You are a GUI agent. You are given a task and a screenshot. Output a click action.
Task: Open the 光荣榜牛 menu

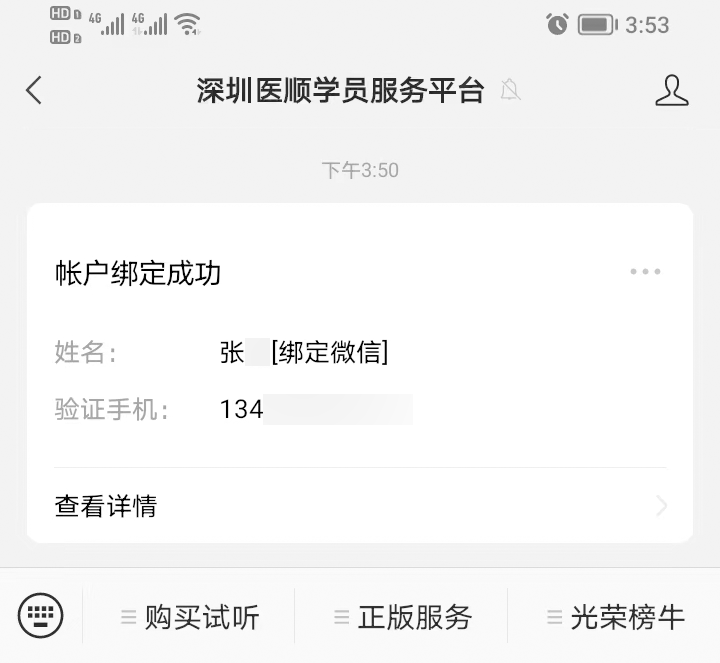(615, 617)
